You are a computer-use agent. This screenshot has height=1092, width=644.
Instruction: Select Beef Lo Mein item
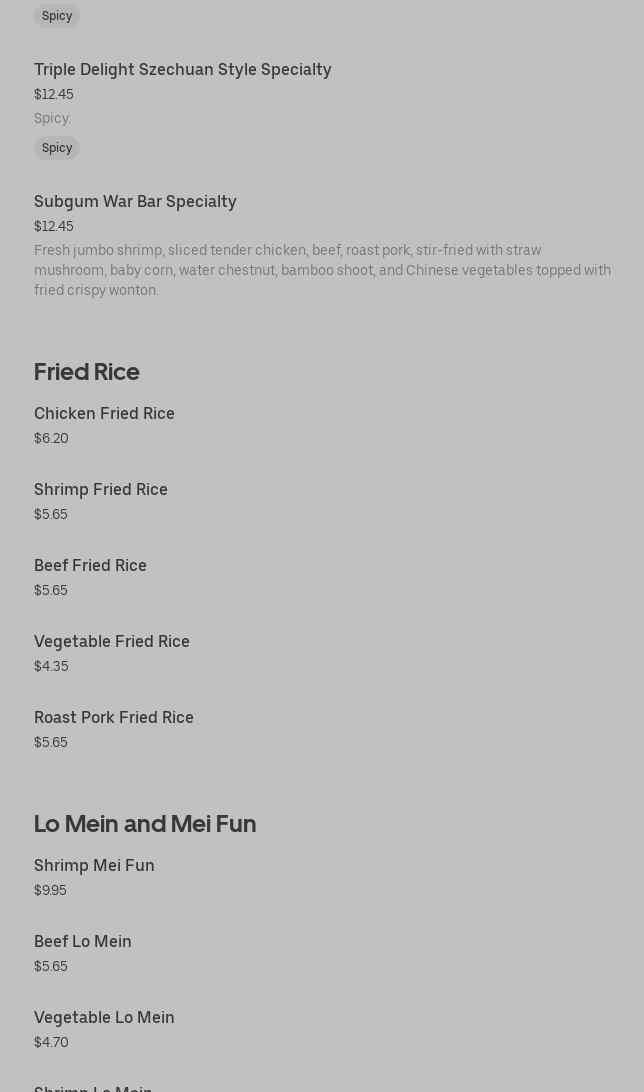point(83,942)
